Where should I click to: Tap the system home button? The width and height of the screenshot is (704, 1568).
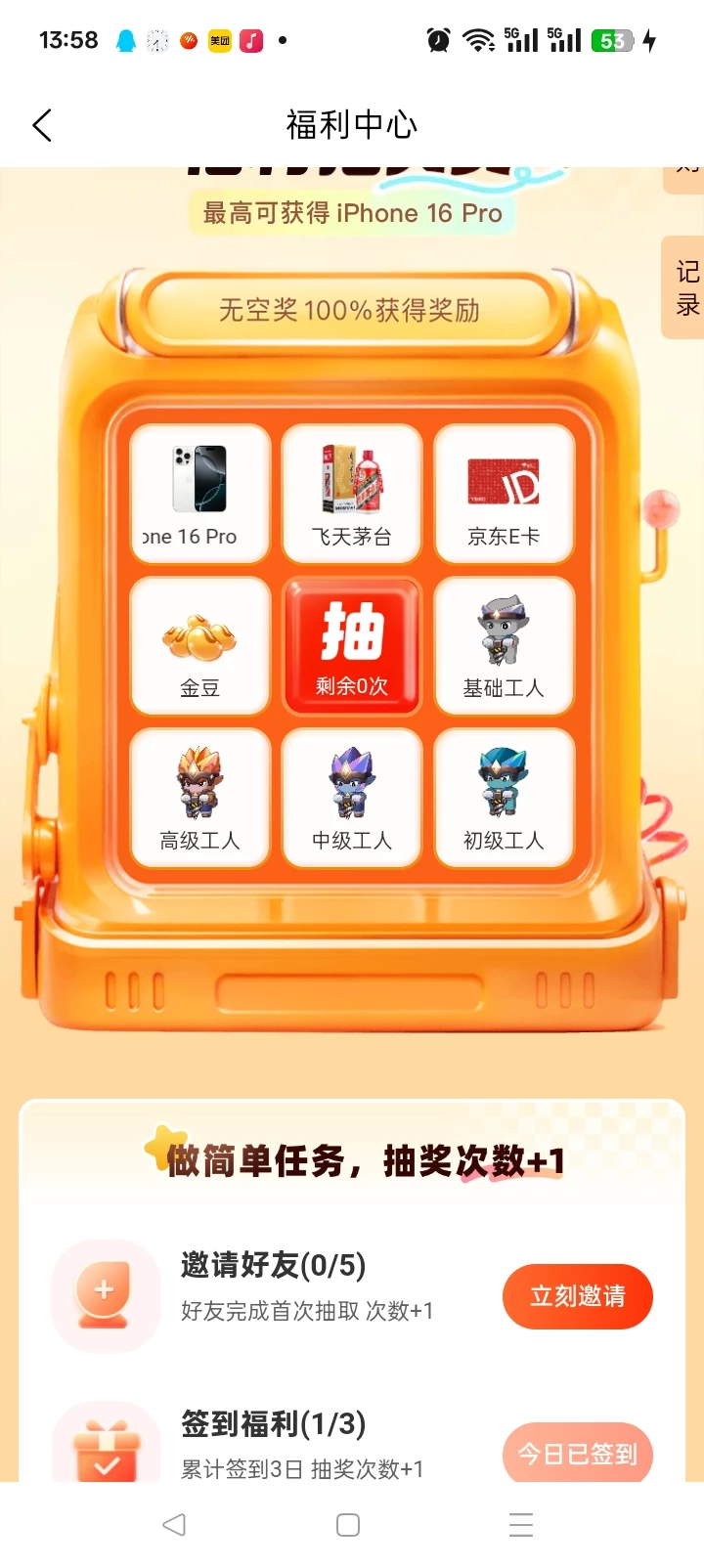pyautogui.click(x=348, y=1525)
